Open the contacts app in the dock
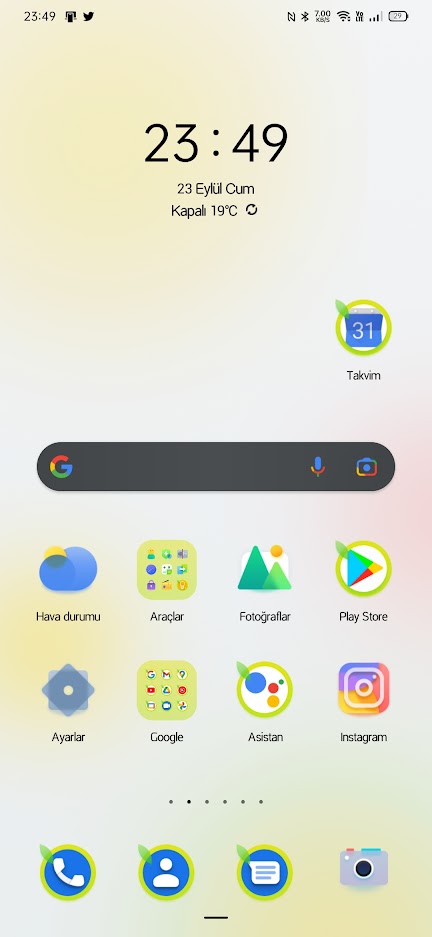The image size is (432, 937). pos(167,872)
